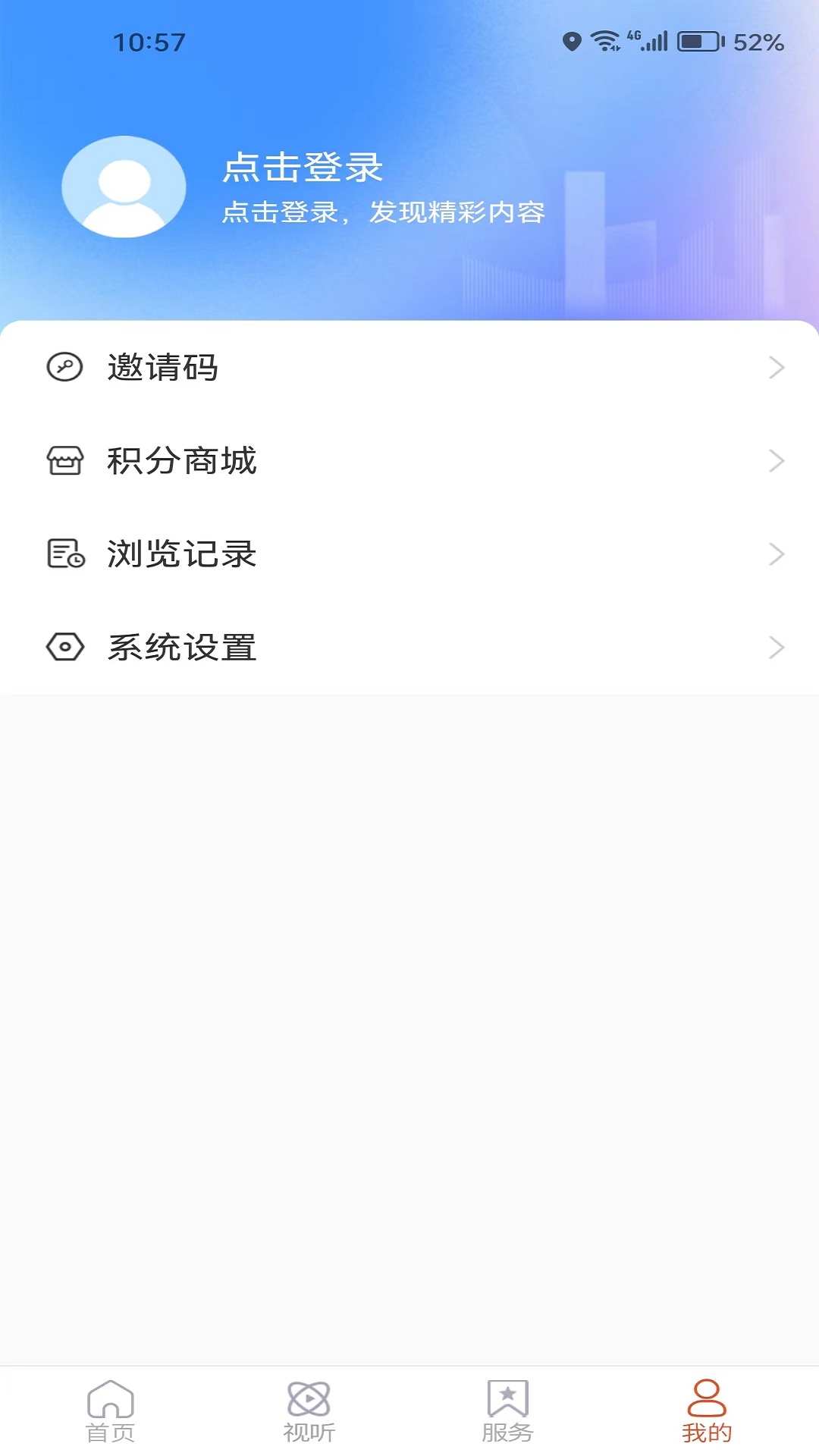Click the 积分商城 shop icon

(x=64, y=461)
